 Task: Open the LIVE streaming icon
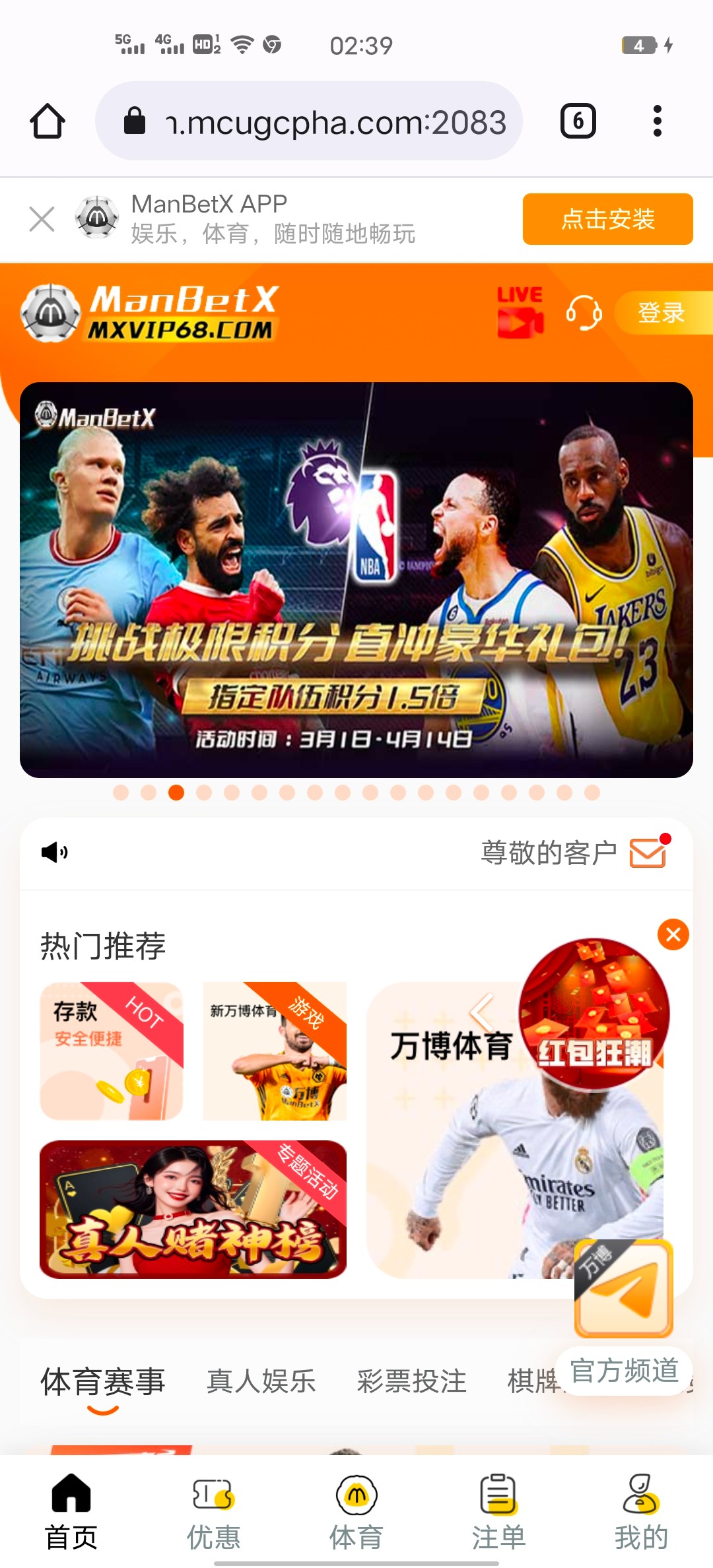[520, 313]
